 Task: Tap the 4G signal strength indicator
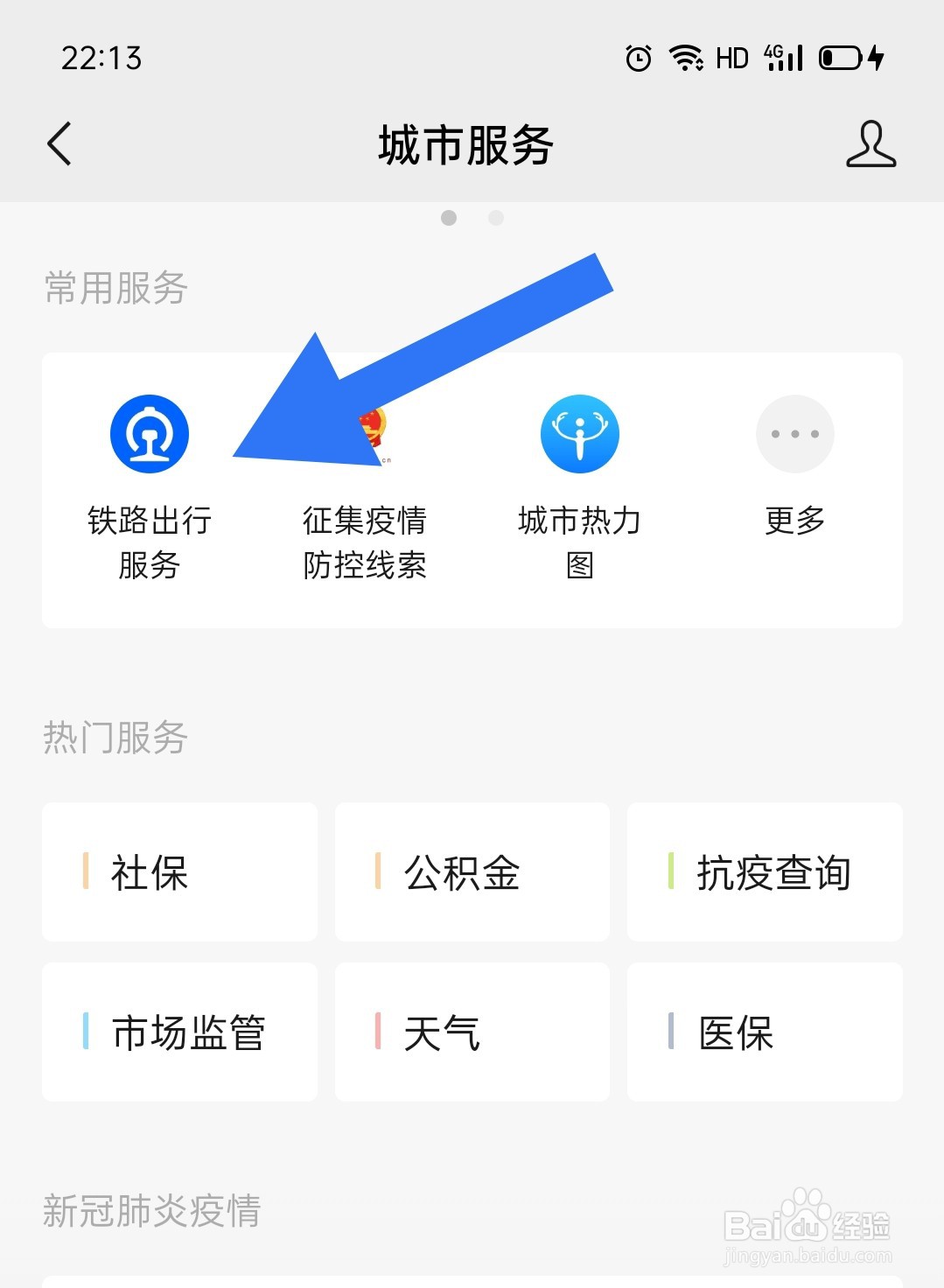(781, 58)
